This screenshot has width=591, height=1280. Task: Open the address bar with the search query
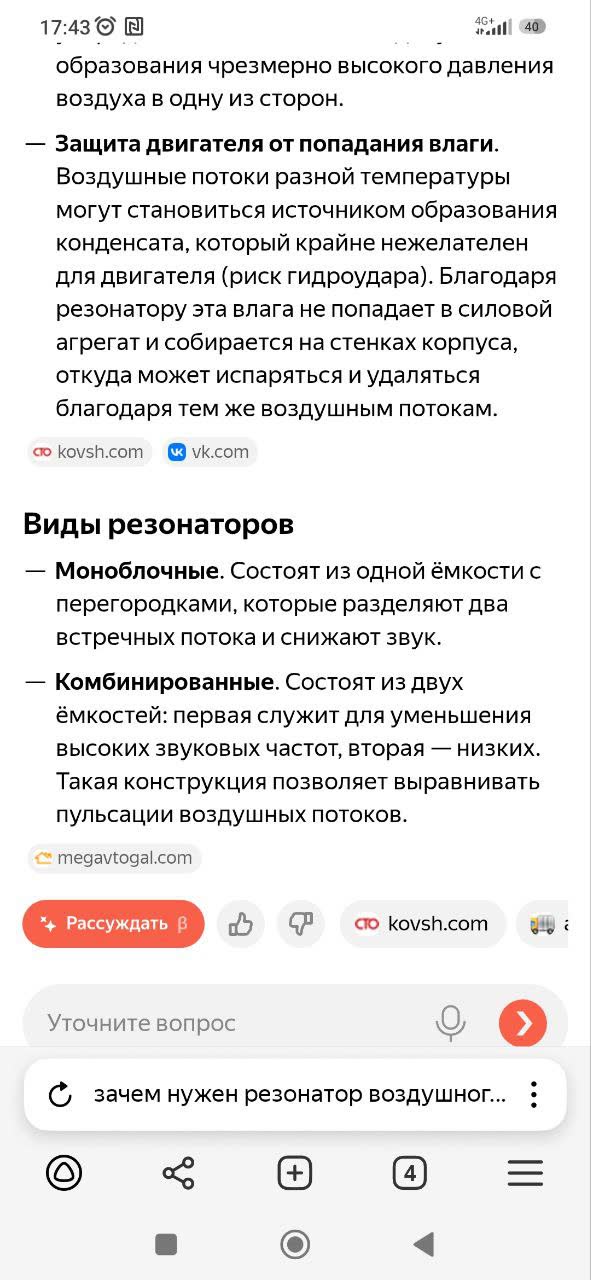(x=300, y=1095)
